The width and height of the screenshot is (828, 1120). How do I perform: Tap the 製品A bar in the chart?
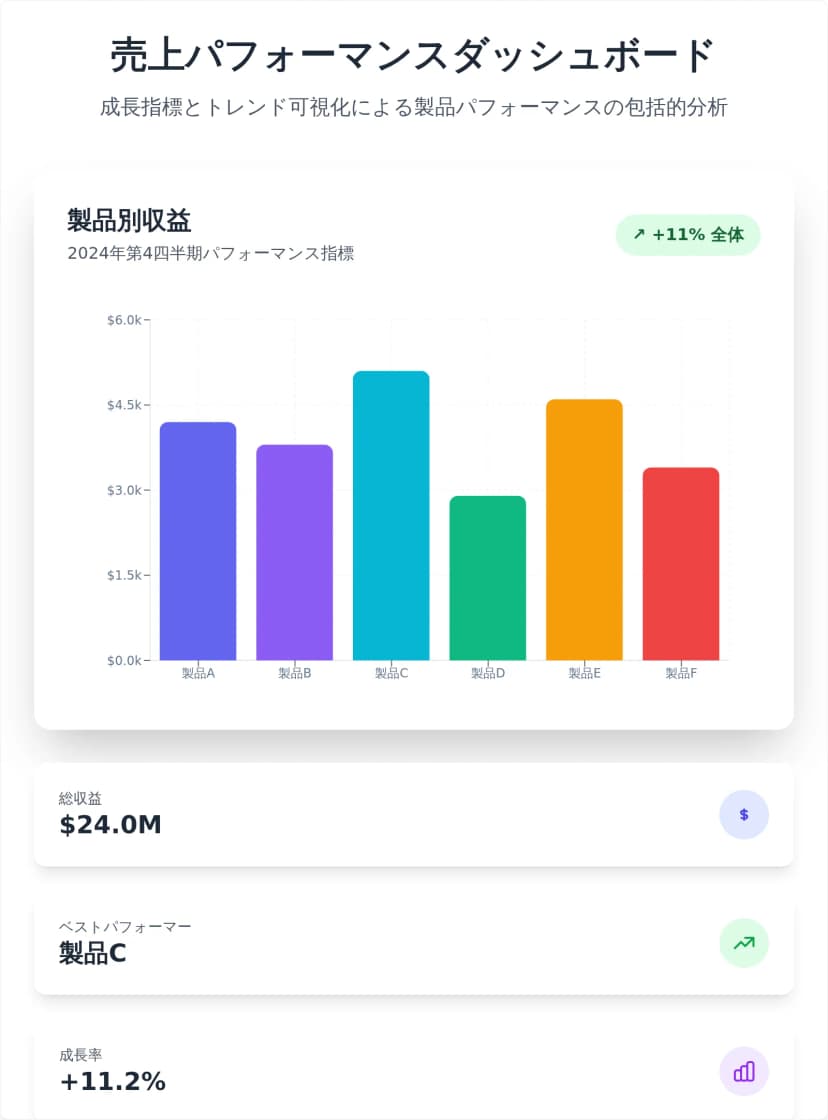[x=198, y=541]
